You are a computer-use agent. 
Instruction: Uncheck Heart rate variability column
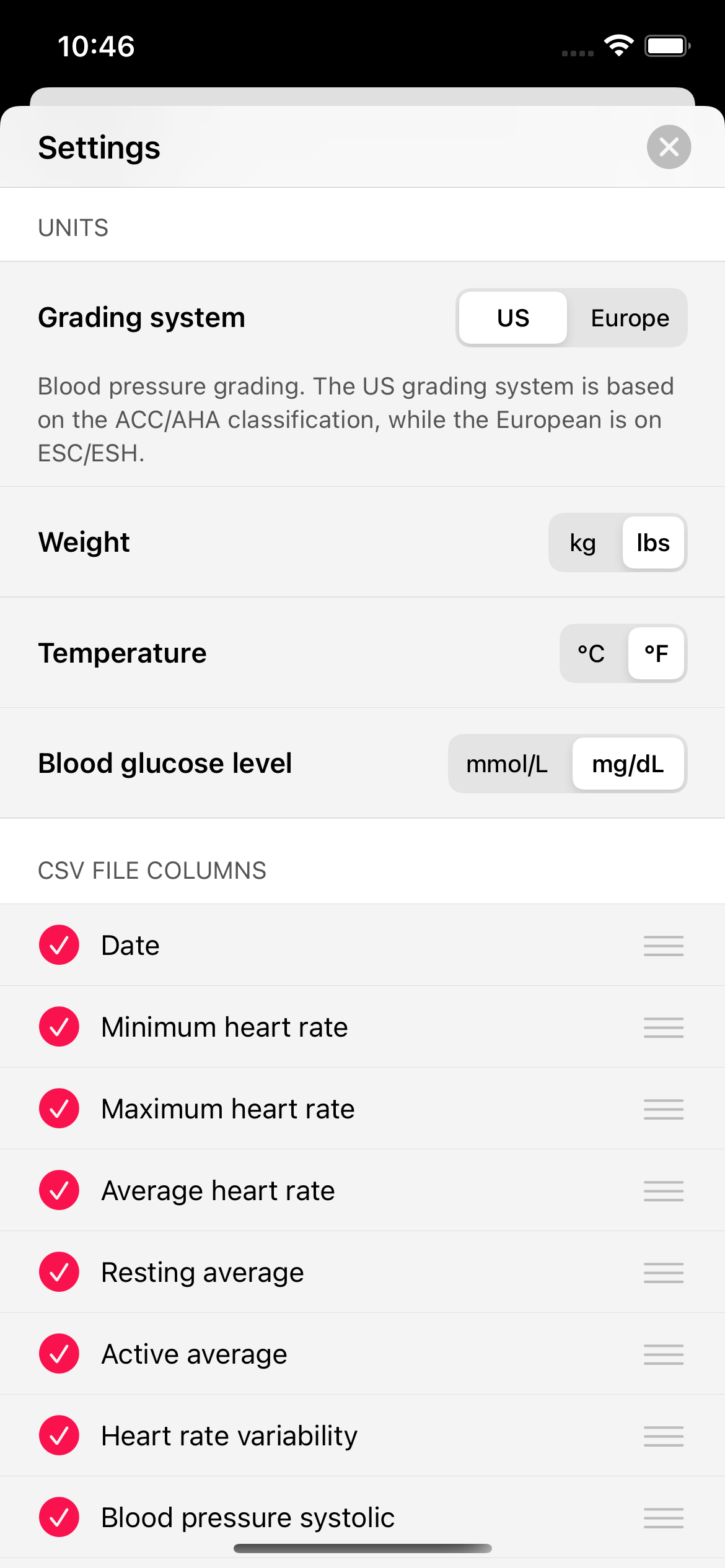(x=59, y=1435)
